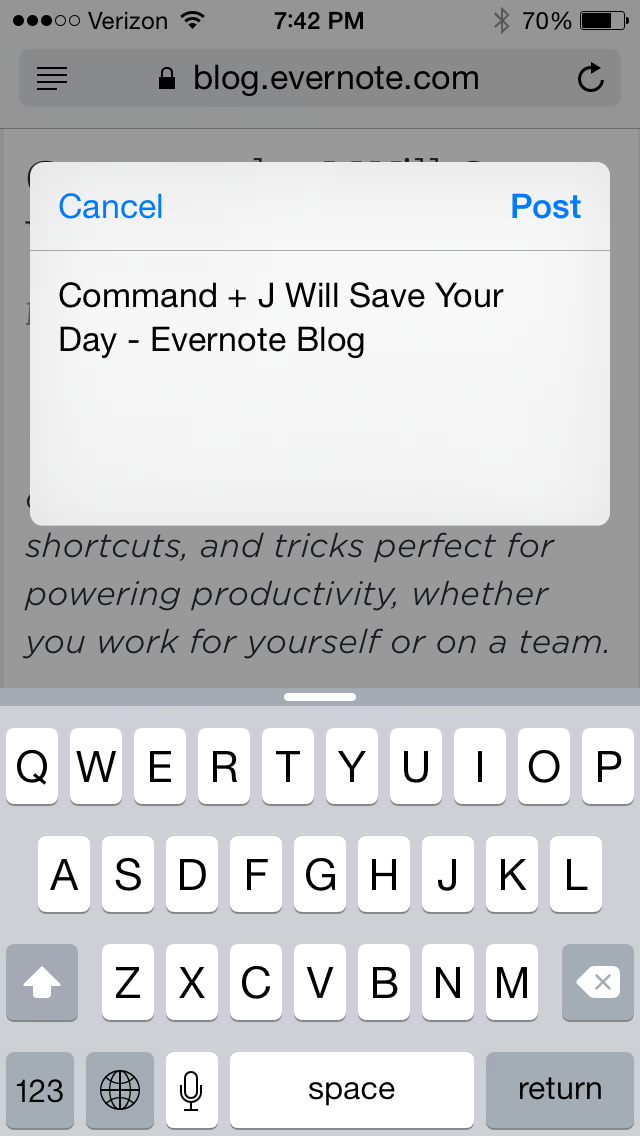Tap the blog.evernote.com address bar

click(x=320, y=79)
